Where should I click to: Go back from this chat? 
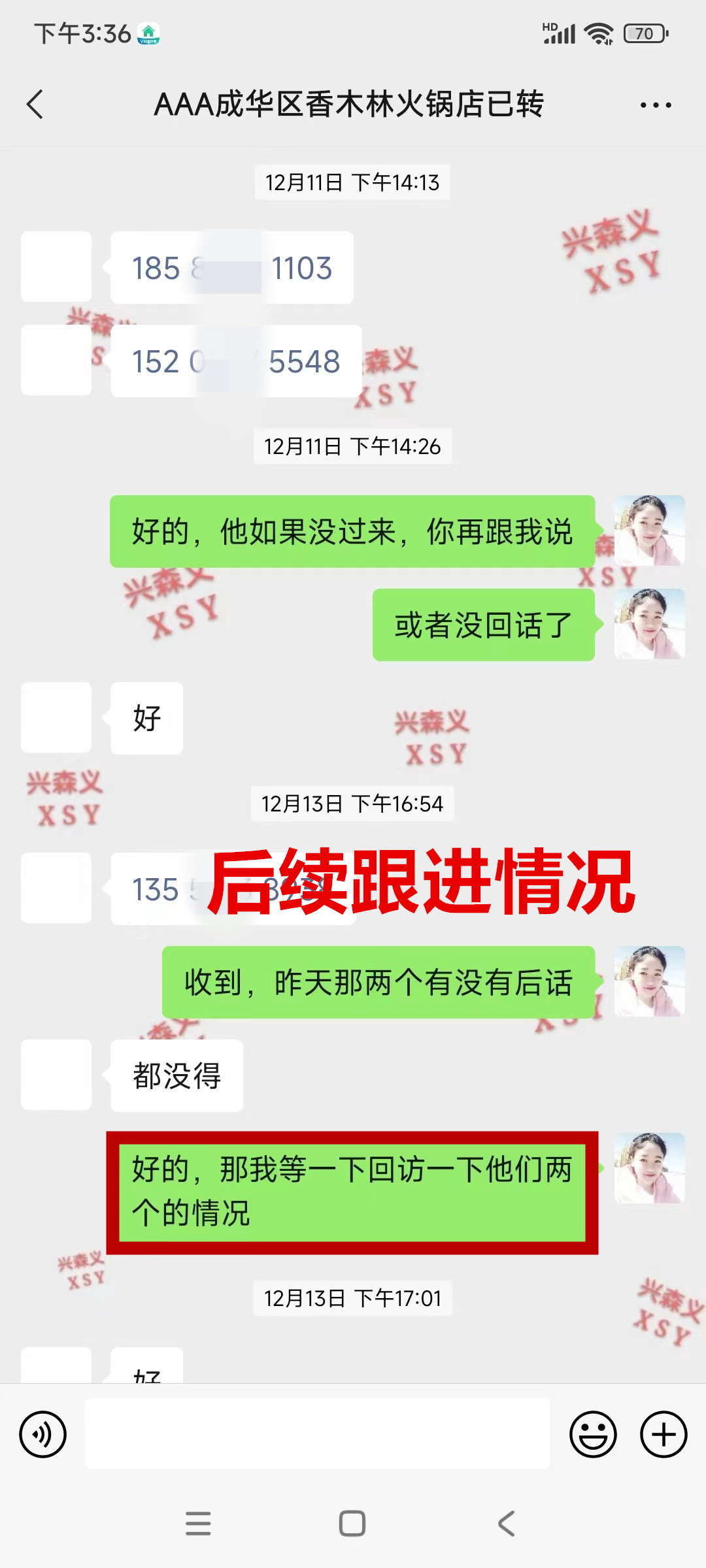[x=35, y=105]
